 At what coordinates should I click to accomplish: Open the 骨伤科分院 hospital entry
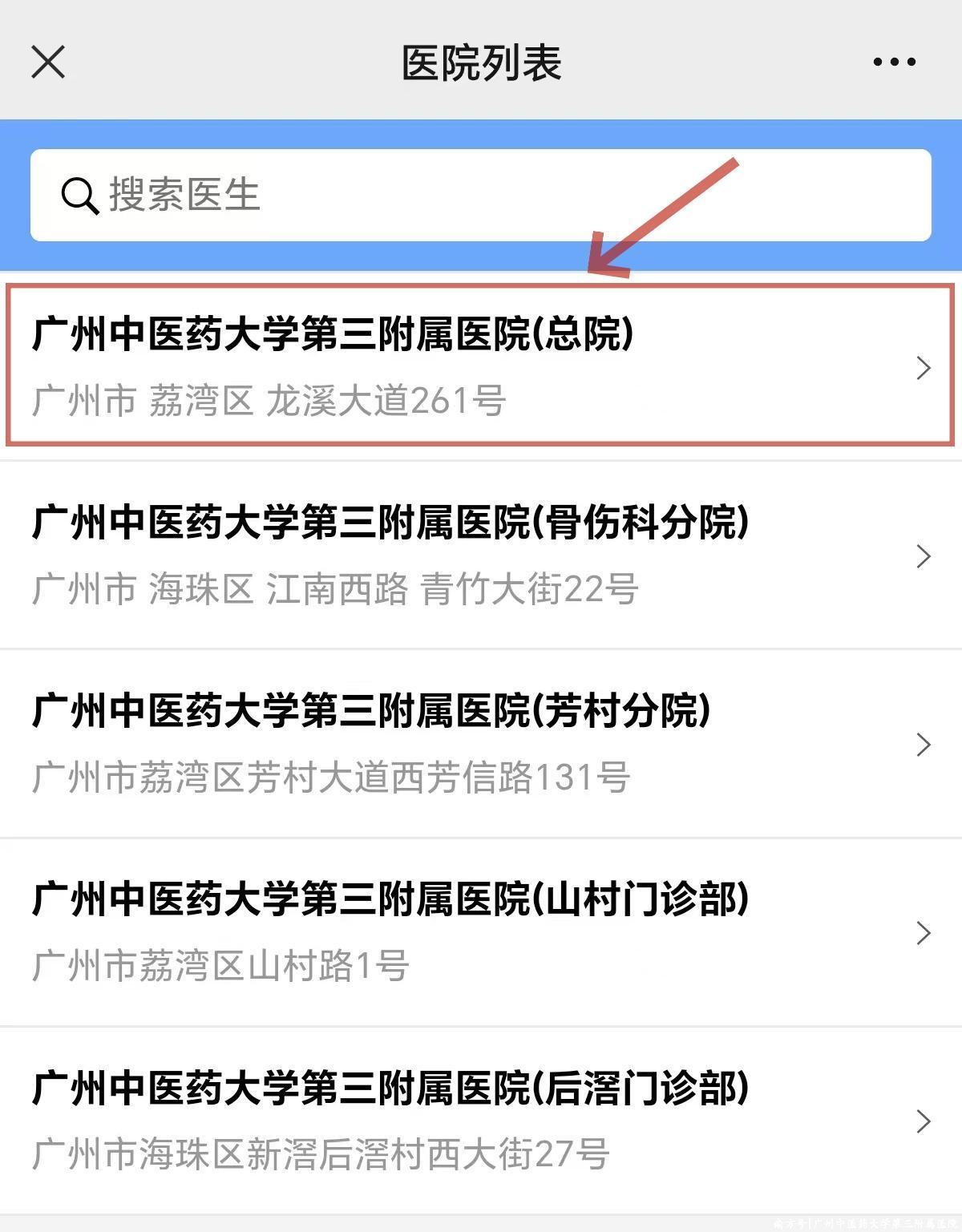(481, 555)
